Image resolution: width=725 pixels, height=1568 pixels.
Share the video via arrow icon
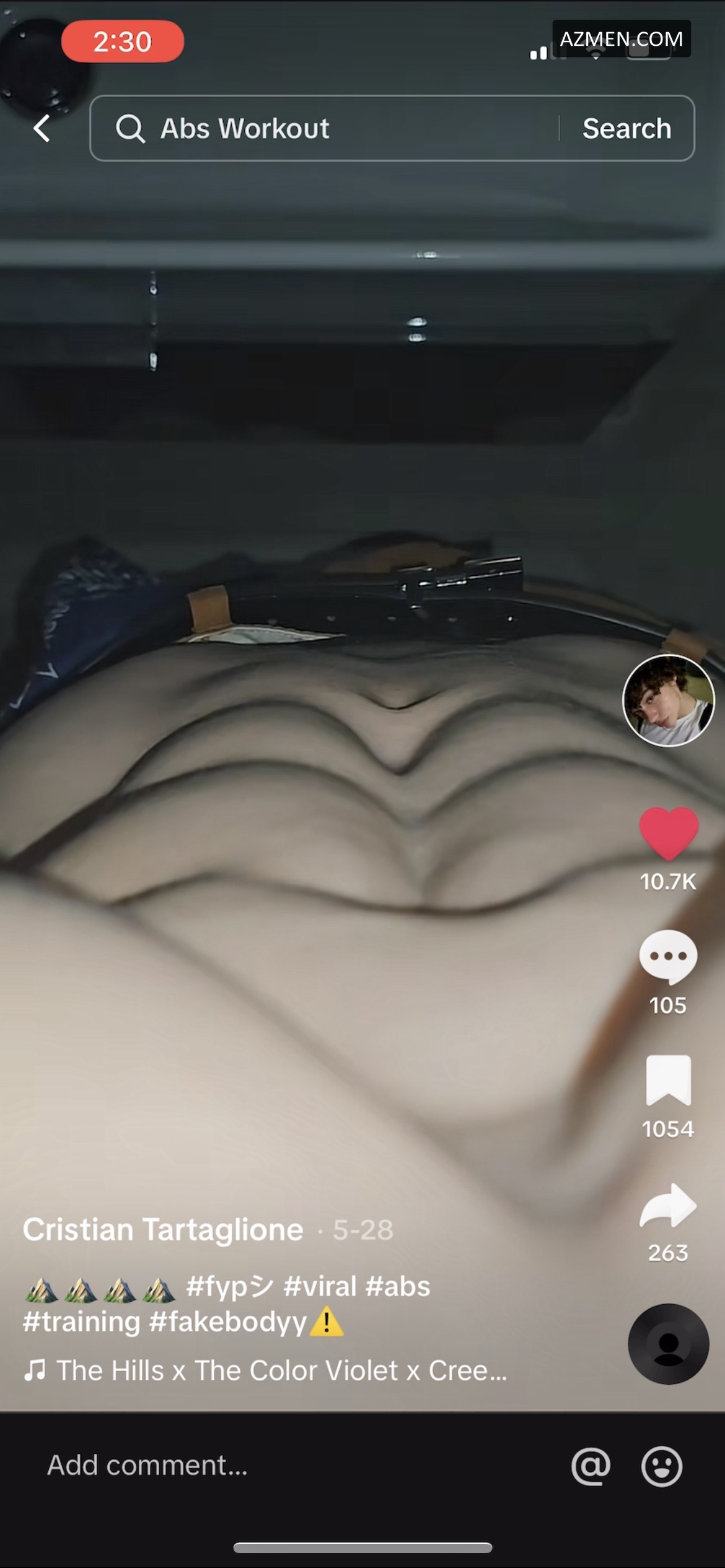pos(668,1205)
